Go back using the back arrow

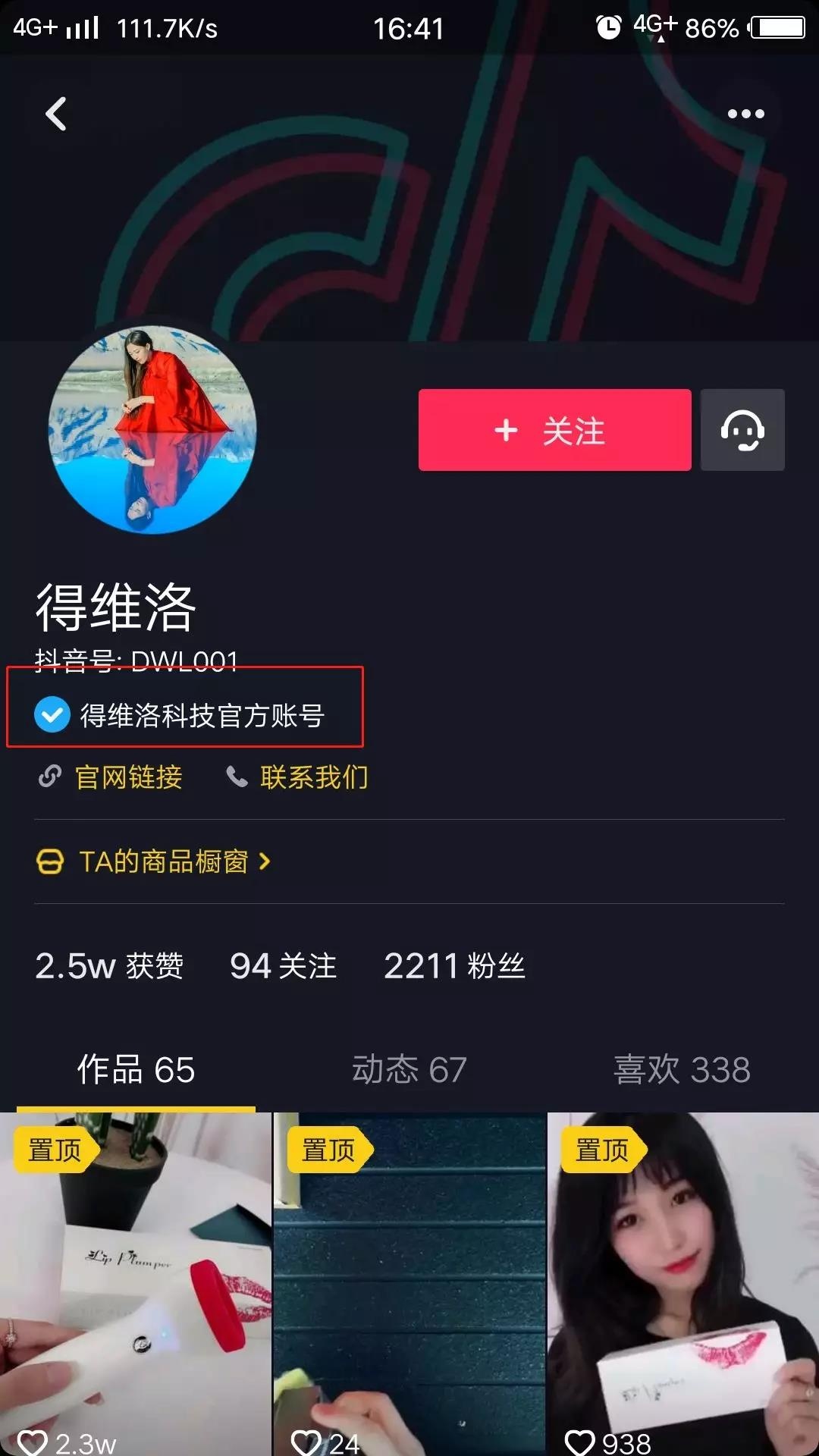pos(56,114)
